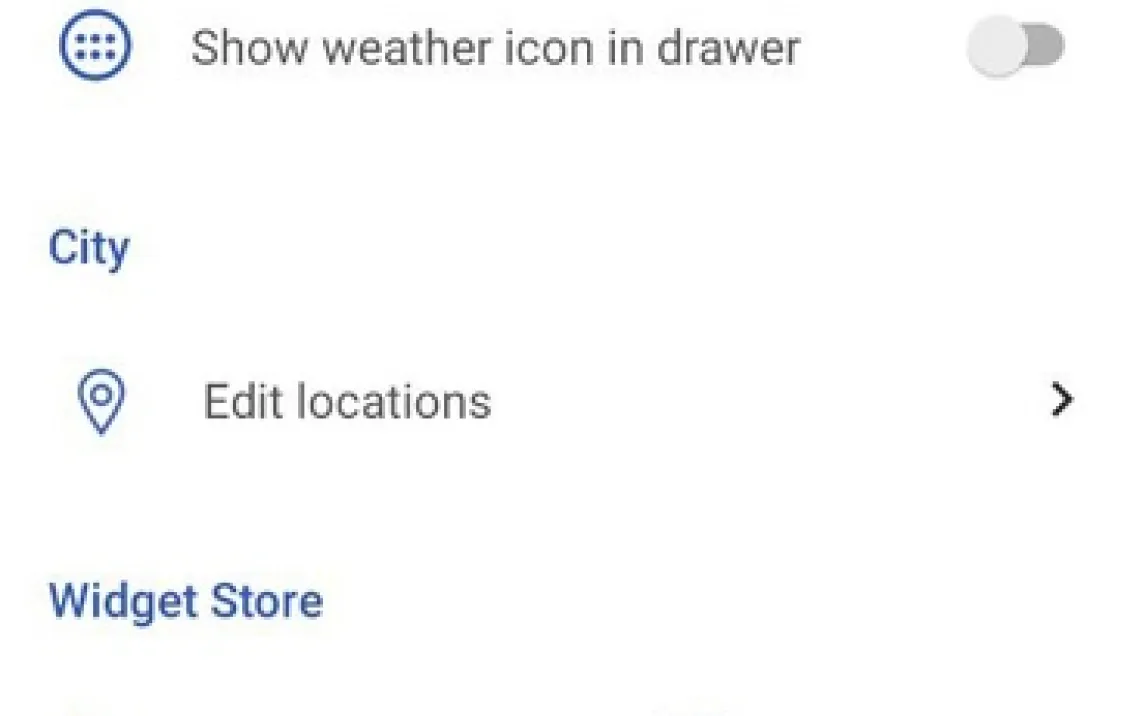This screenshot has width=1146, height=716.
Task: Open Edit locations
Action: [347, 402]
